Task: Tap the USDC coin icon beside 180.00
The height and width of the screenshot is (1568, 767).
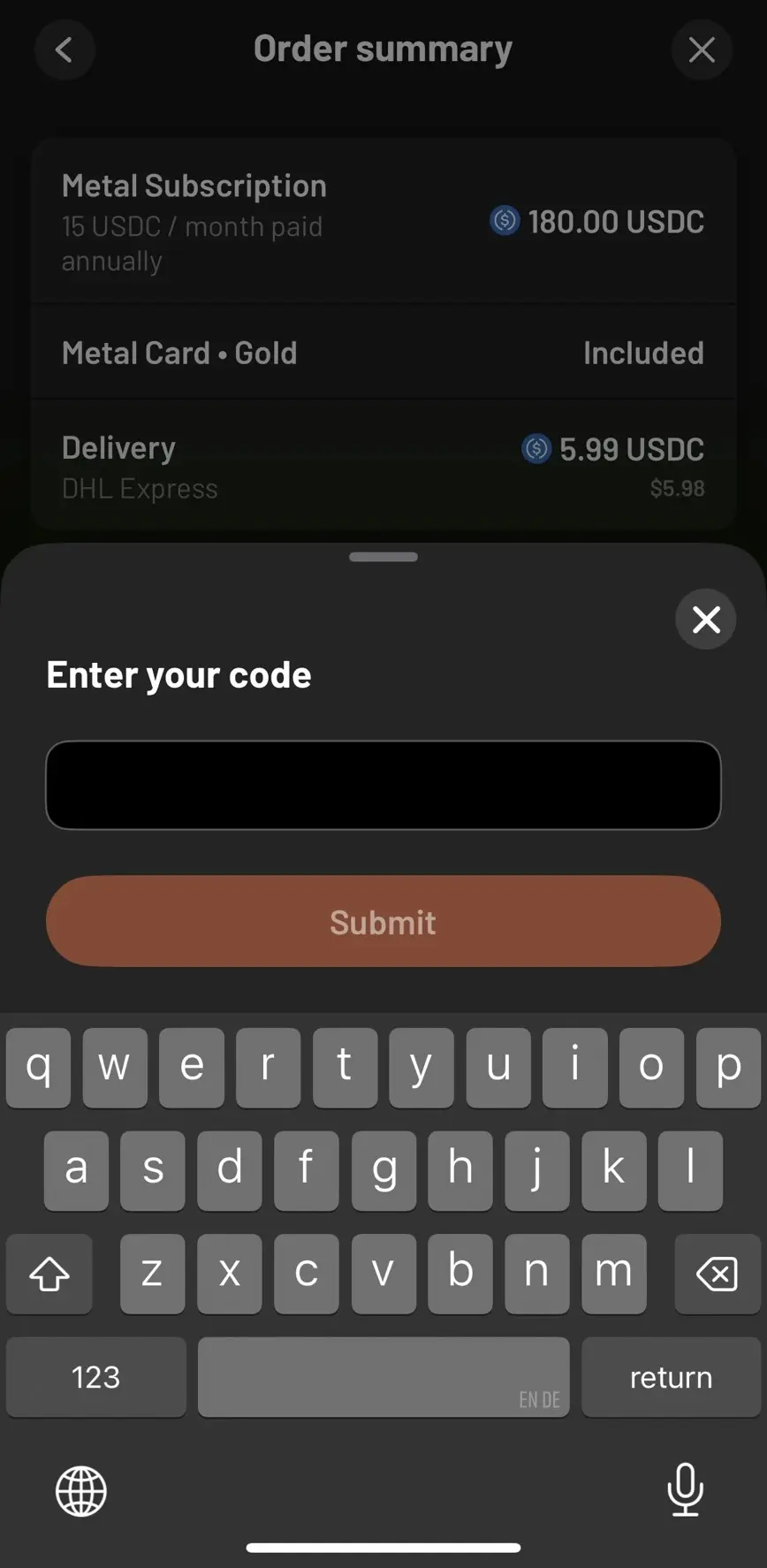Action: (503, 221)
